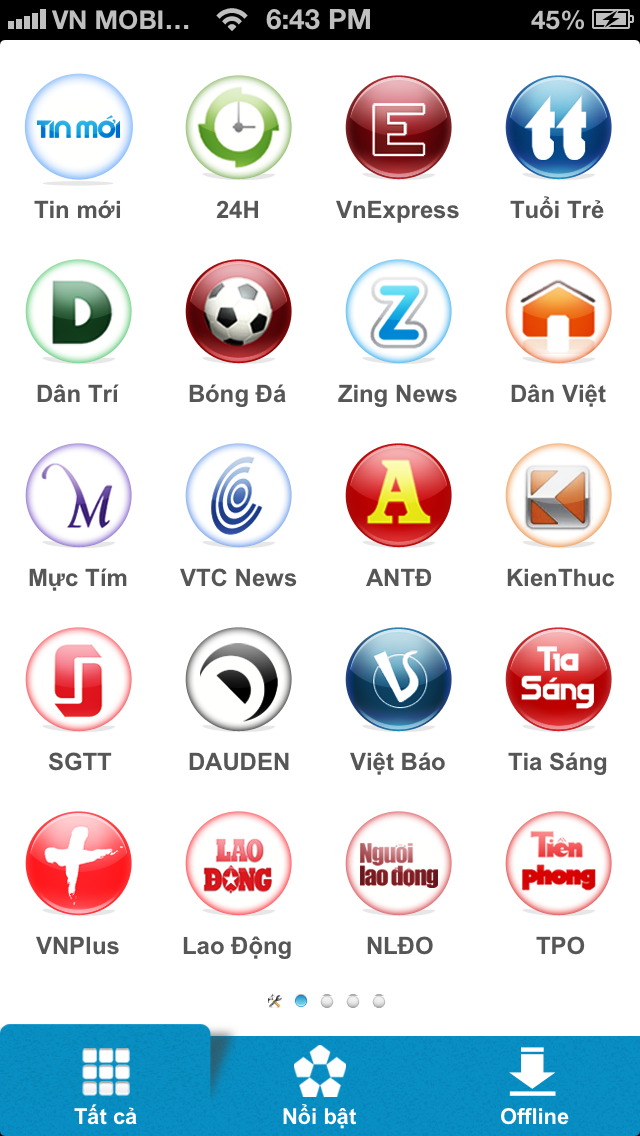Tap the VTC News icon
The image size is (640, 1136).
point(238,495)
